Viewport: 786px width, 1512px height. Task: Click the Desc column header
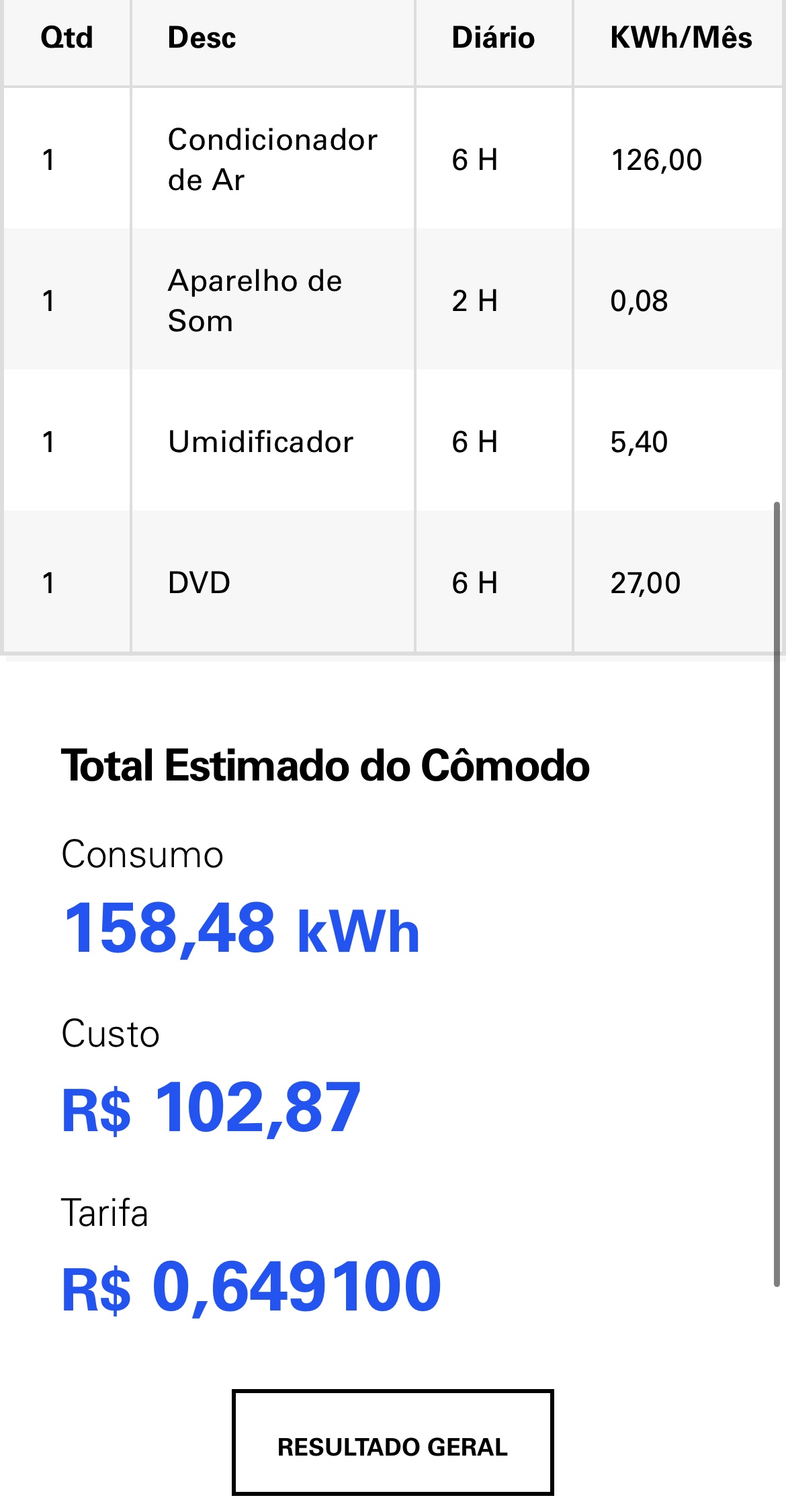[x=201, y=38]
